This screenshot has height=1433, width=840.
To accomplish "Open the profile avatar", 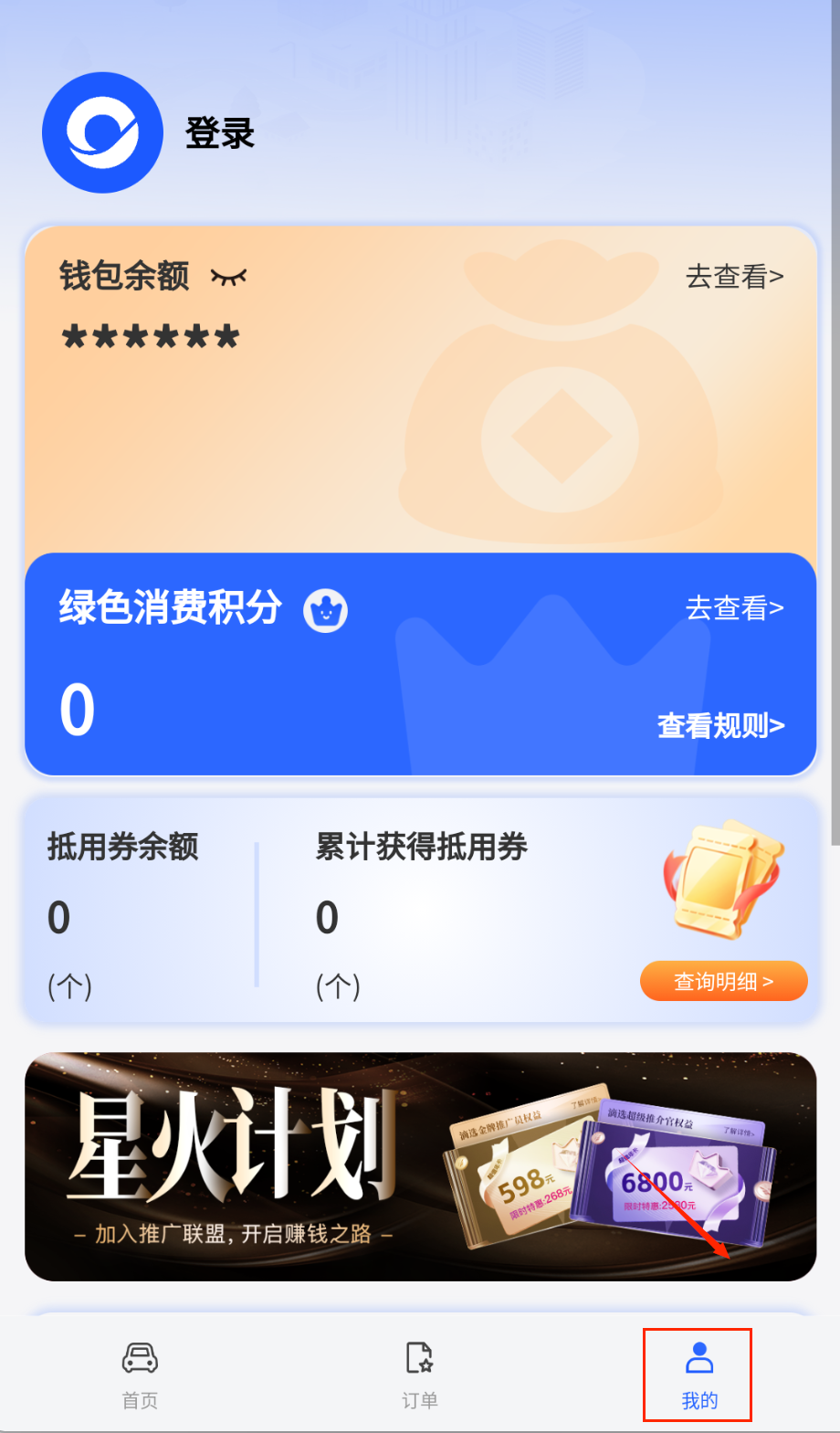I will pos(102,133).
